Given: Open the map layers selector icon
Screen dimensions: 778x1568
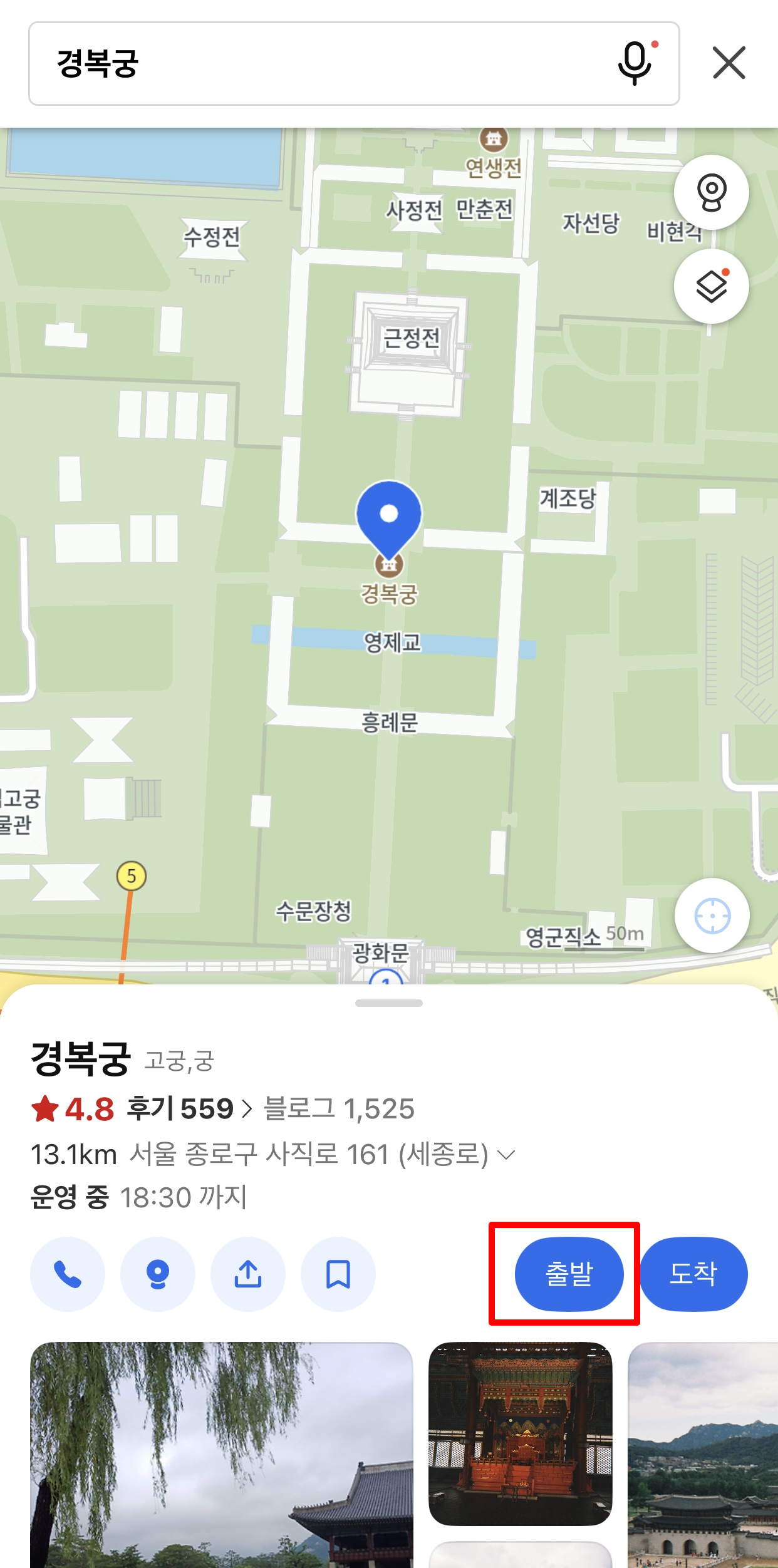Looking at the screenshot, I should click(711, 285).
